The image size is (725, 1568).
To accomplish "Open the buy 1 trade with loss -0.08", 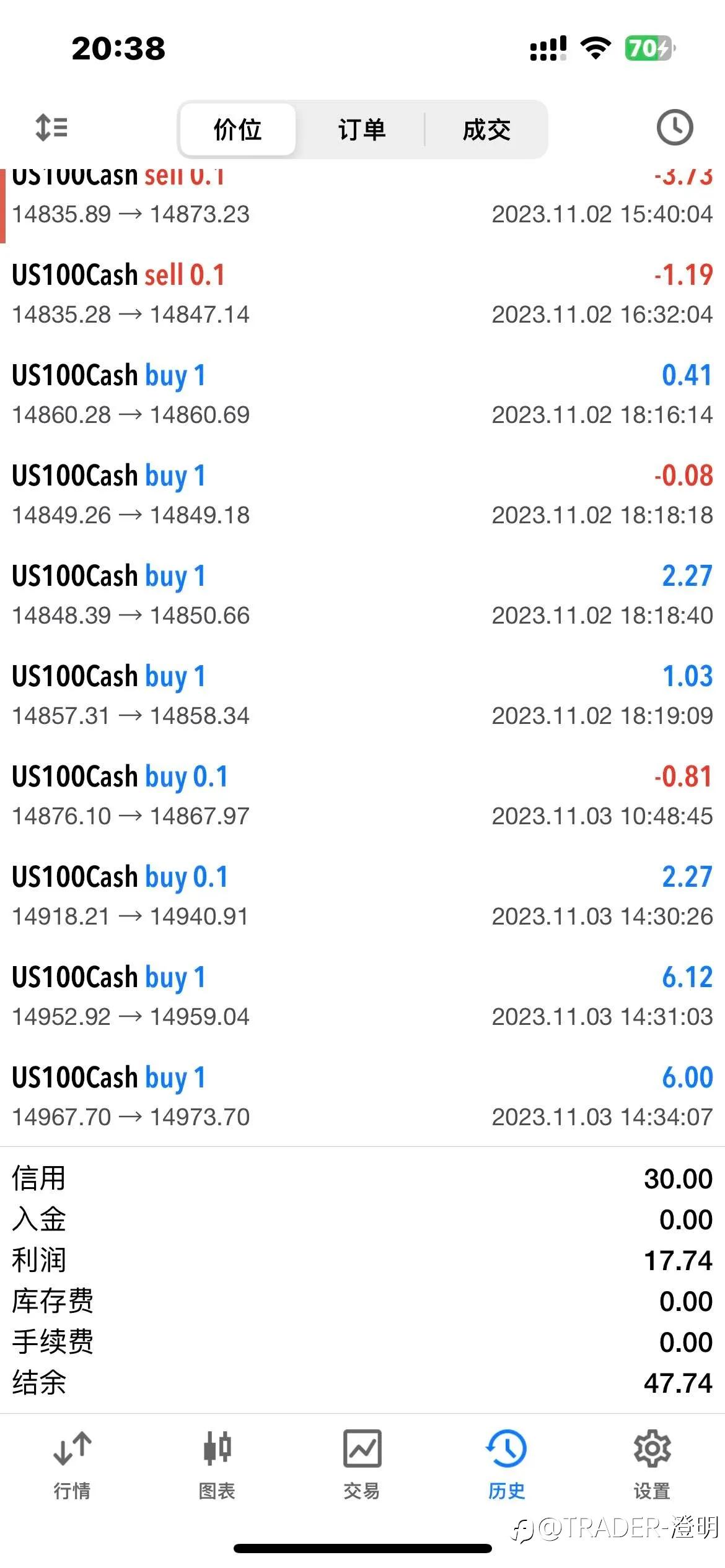I will [x=362, y=495].
